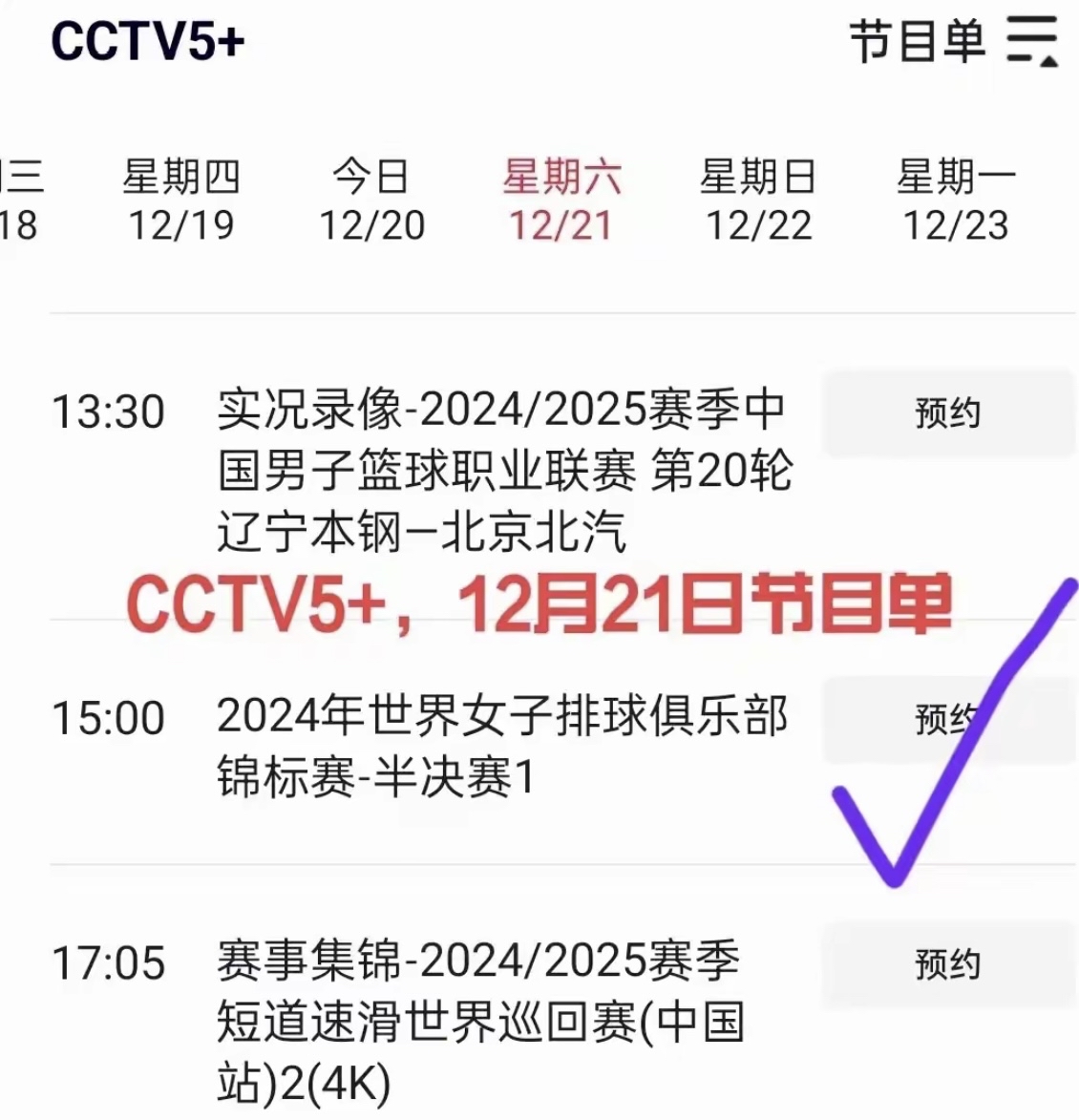Viewport: 1079px width, 1120px height.
Task: Reserve the 13:30 CBA basketball broadcast
Action: pos(948,412)
